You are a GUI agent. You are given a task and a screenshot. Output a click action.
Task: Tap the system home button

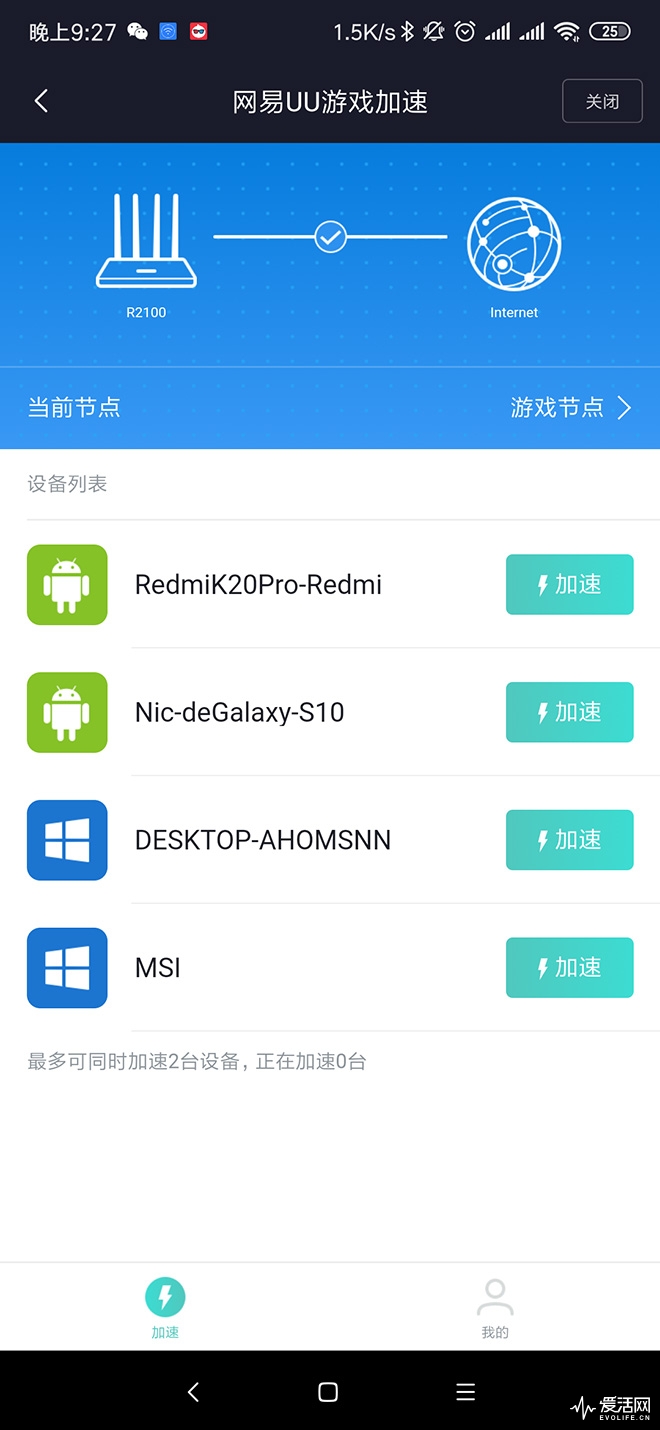[x=328, y=1392]
